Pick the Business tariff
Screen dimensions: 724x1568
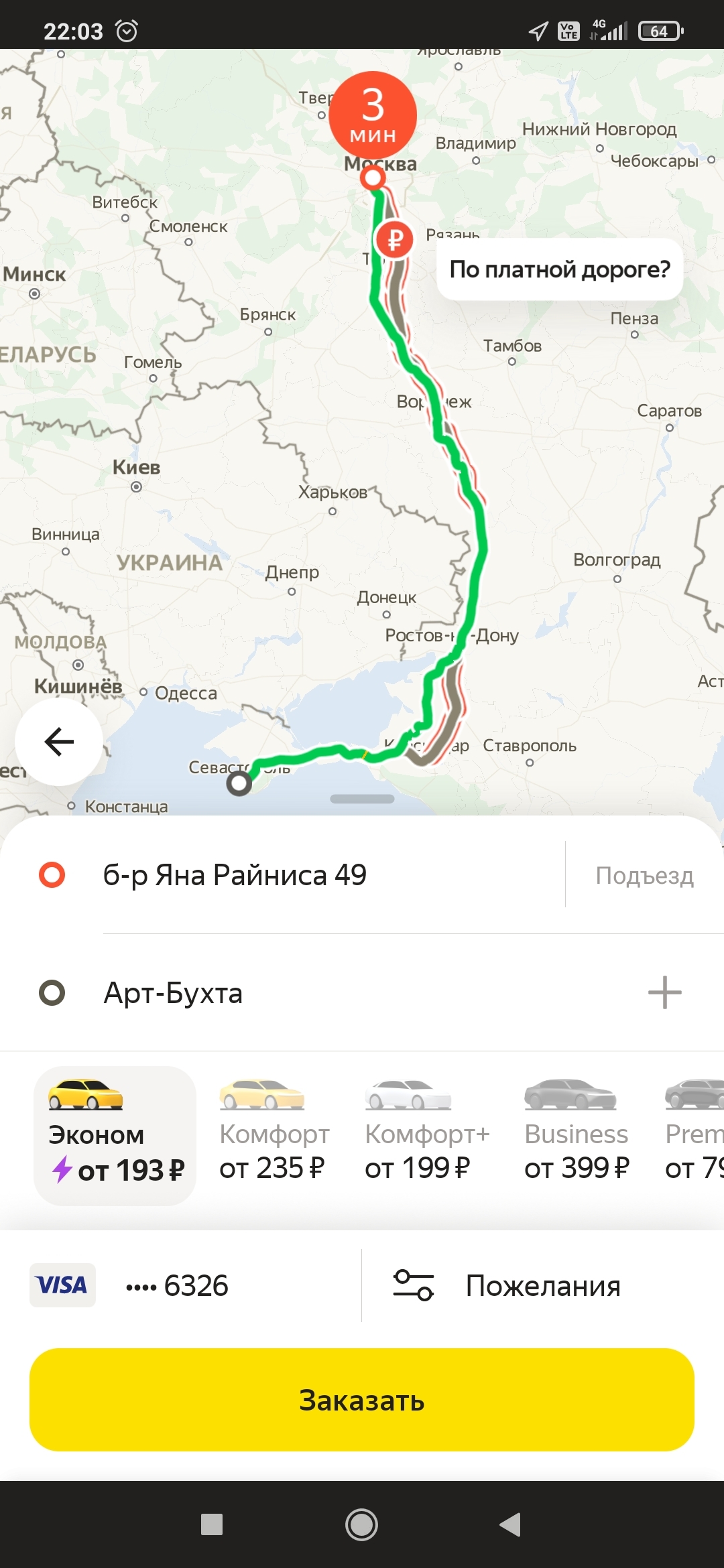(576, 1135)
